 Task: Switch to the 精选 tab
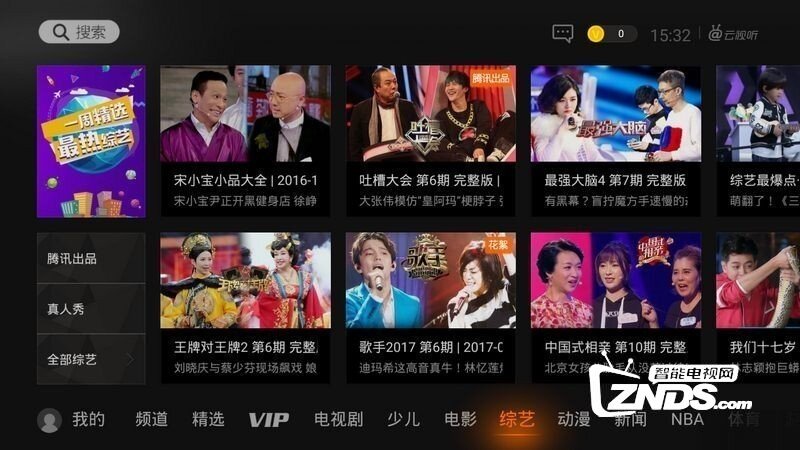click(208, 419)
